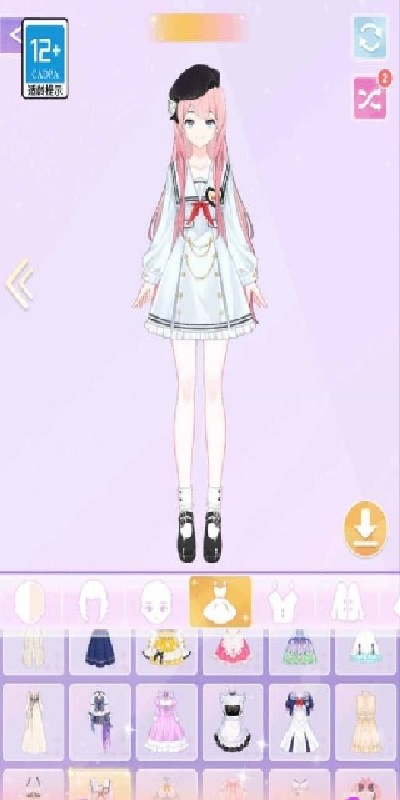Screen dimensions: 400x800
Task: Tap the pink shuffle random outfit button
Action: (x=370, y=97)
